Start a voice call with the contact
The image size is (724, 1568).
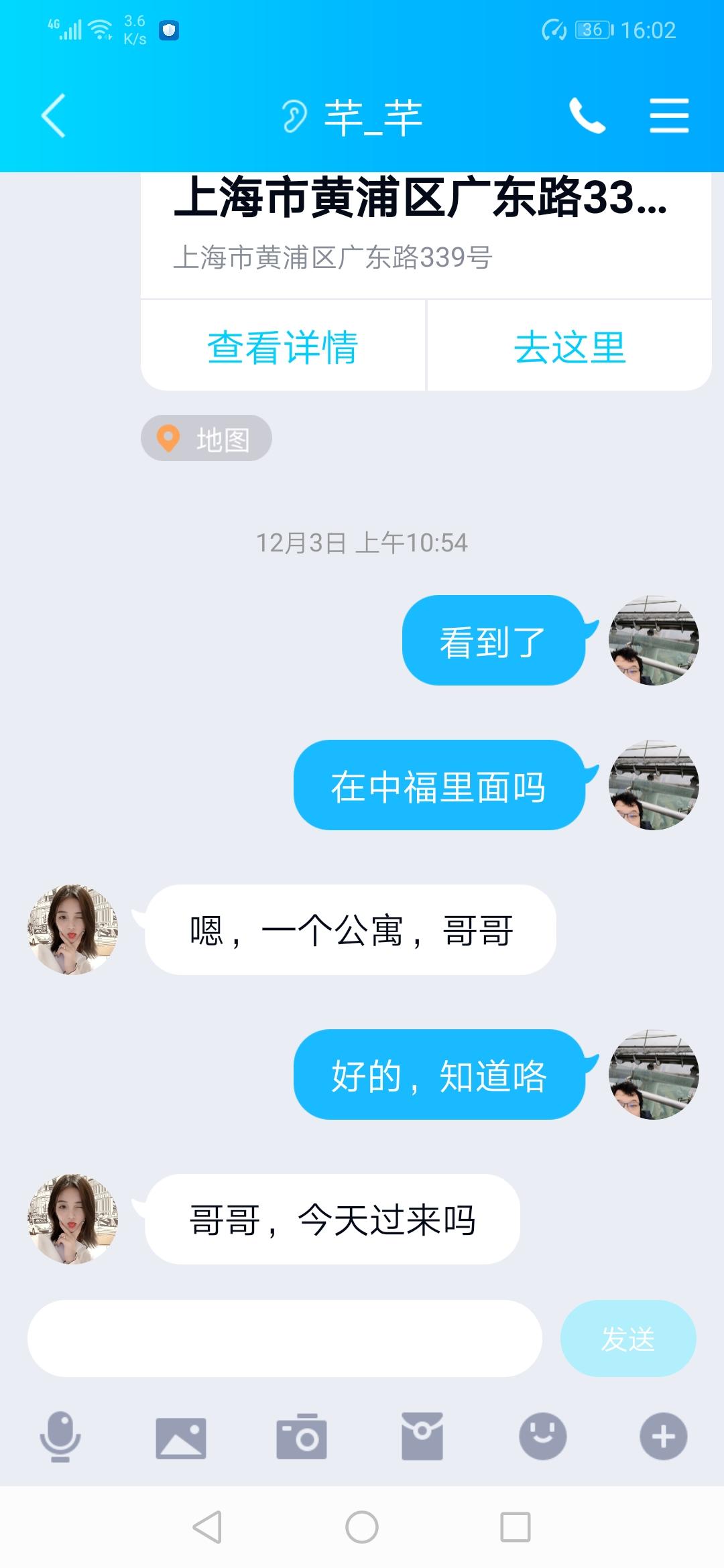click(x=587, y=116)
